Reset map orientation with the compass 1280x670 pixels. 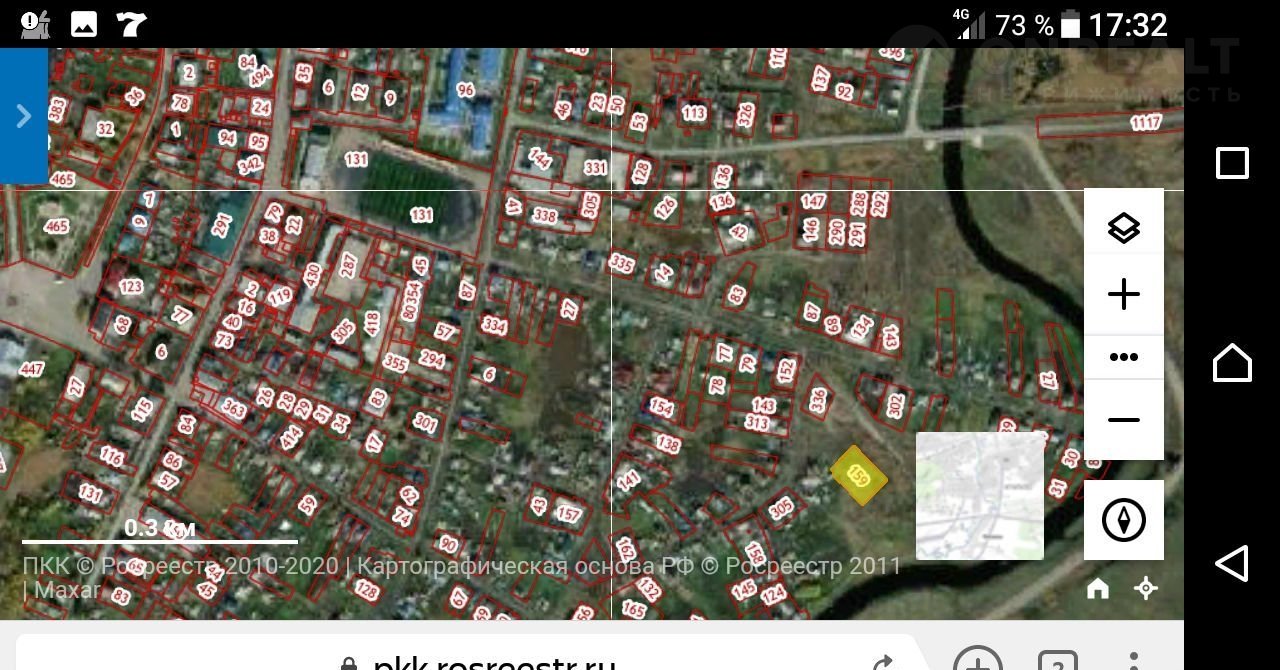pos(1124,520)
